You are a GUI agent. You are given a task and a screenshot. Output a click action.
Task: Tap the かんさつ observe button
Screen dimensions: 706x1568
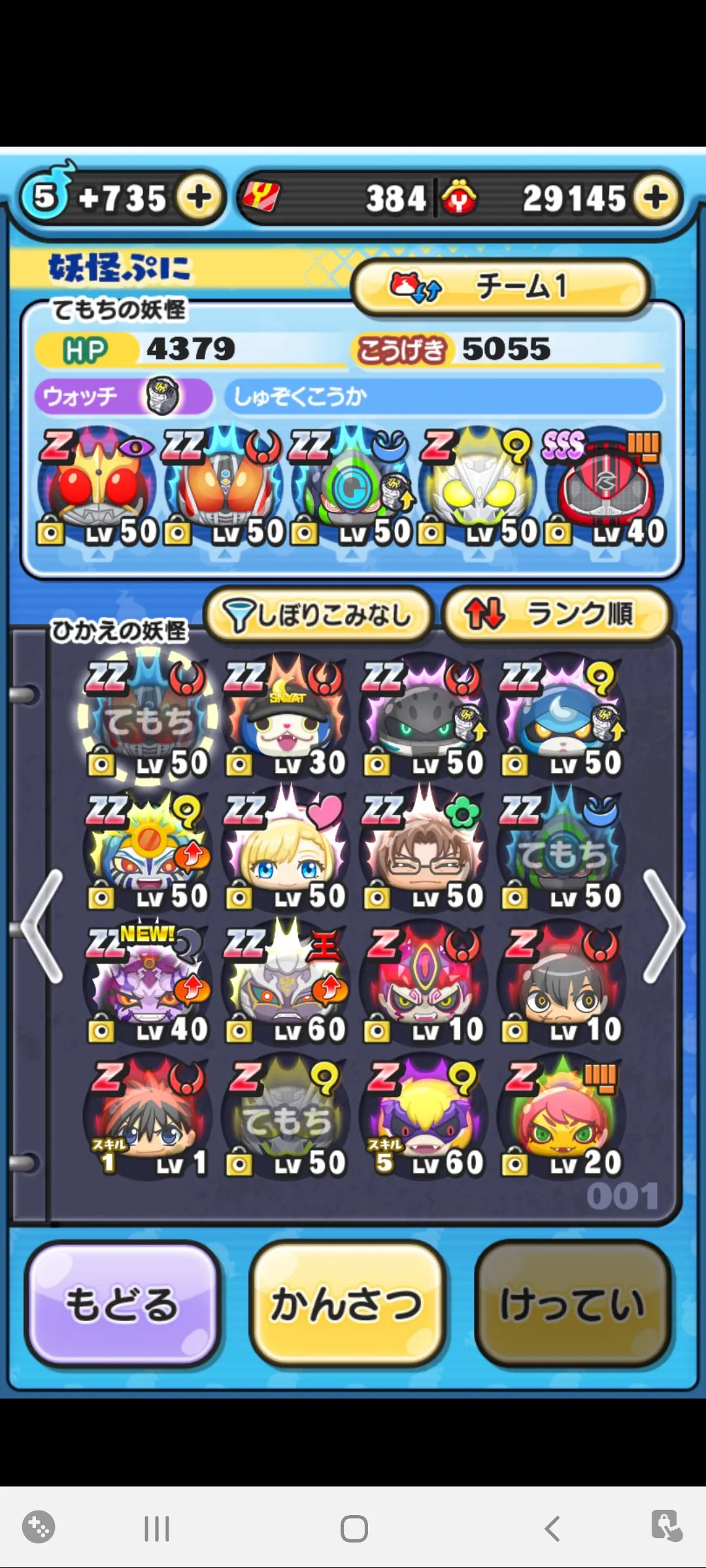point(347,1305)
